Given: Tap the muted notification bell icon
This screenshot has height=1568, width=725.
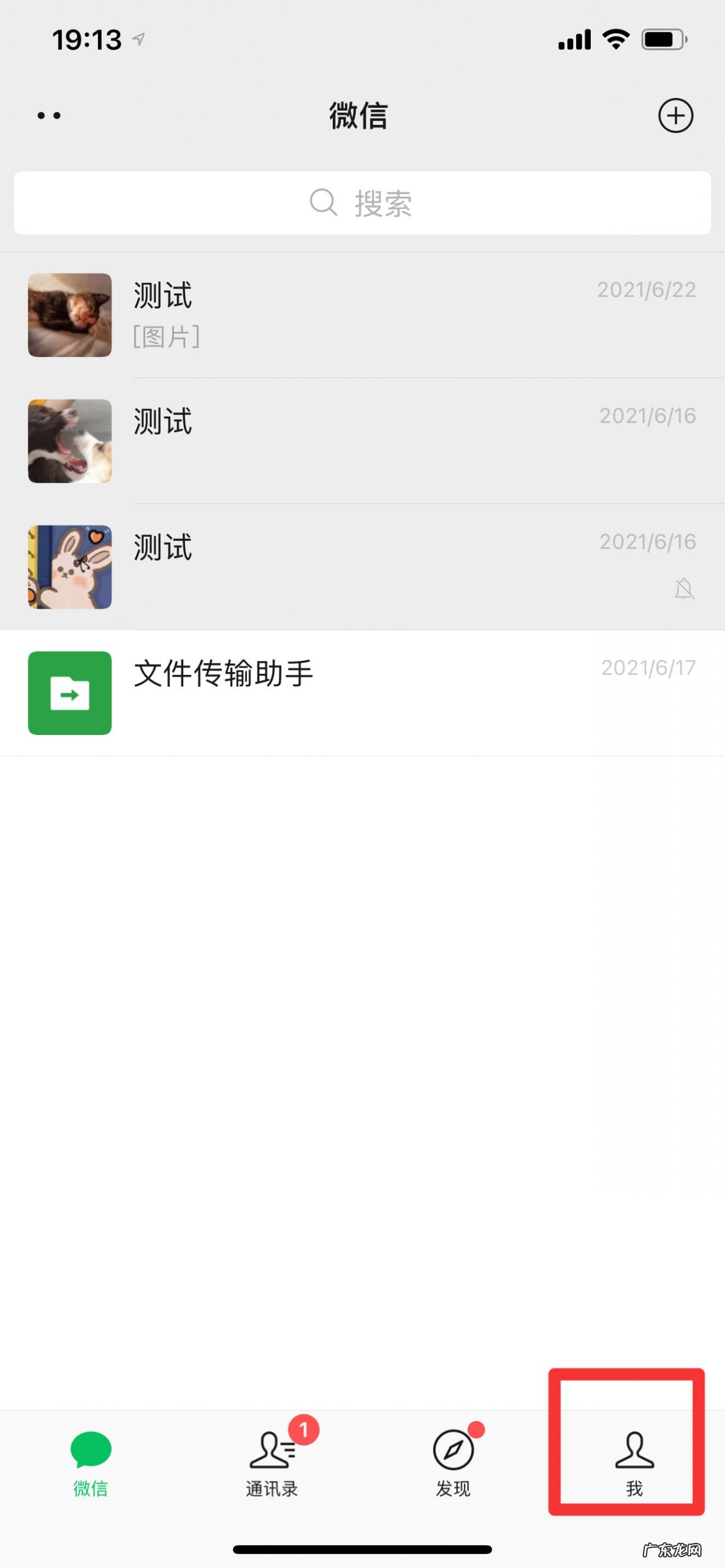Looking at the screenshot, I should click(x=685, y=589).
